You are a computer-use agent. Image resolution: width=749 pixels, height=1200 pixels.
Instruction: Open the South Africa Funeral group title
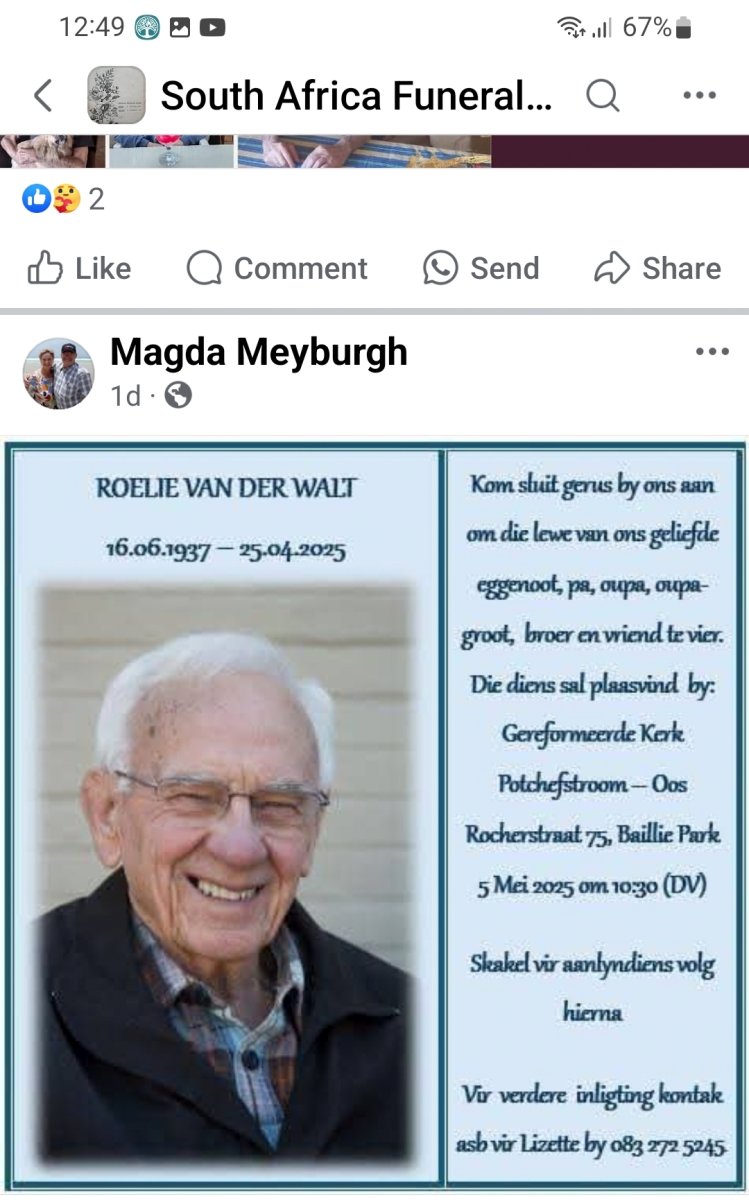[x=355, y=96]
